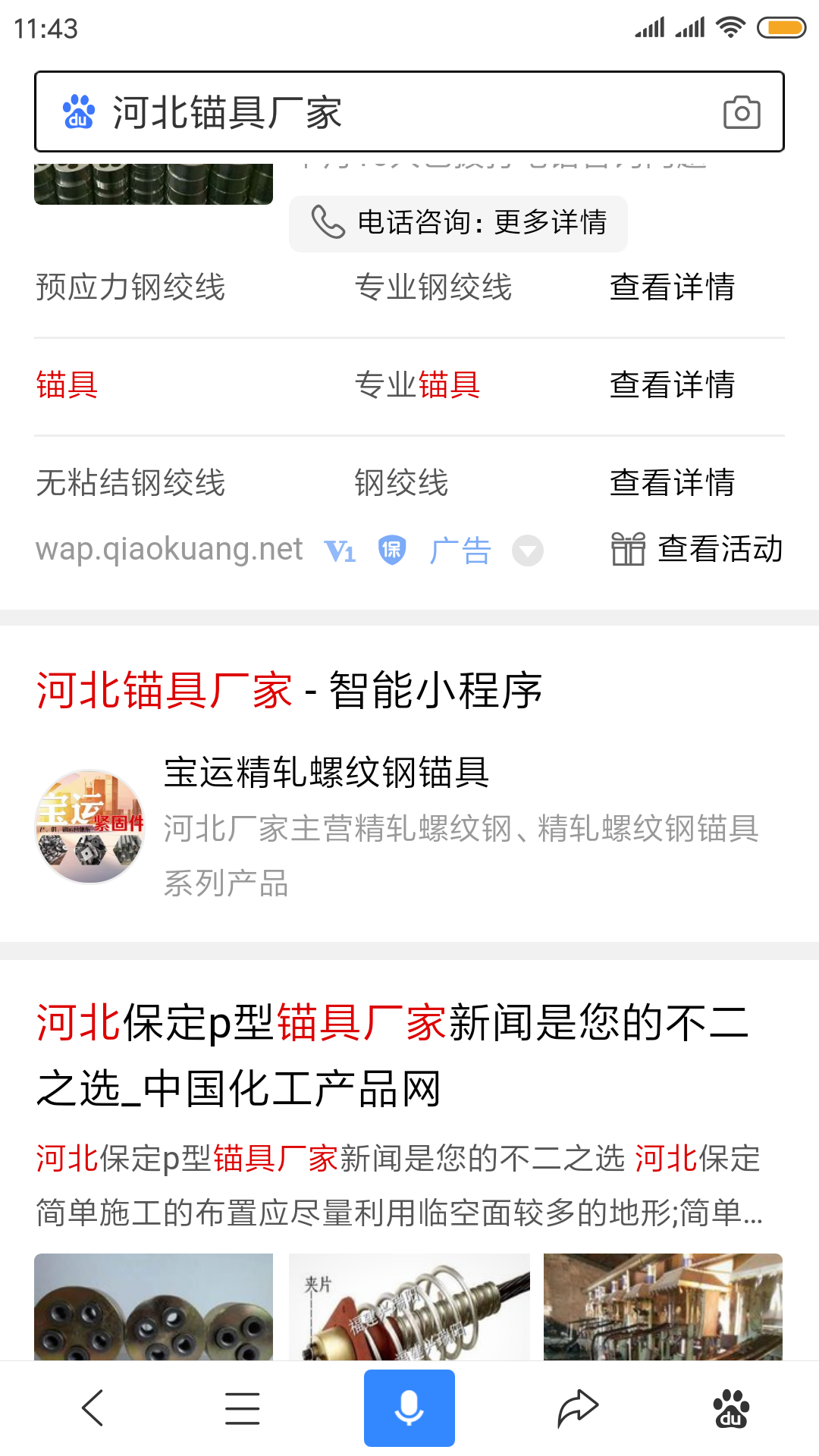Open the 预应力钢绞线 product link
The width and height of the screenshot is (819, 1456).
click(130, 287)
